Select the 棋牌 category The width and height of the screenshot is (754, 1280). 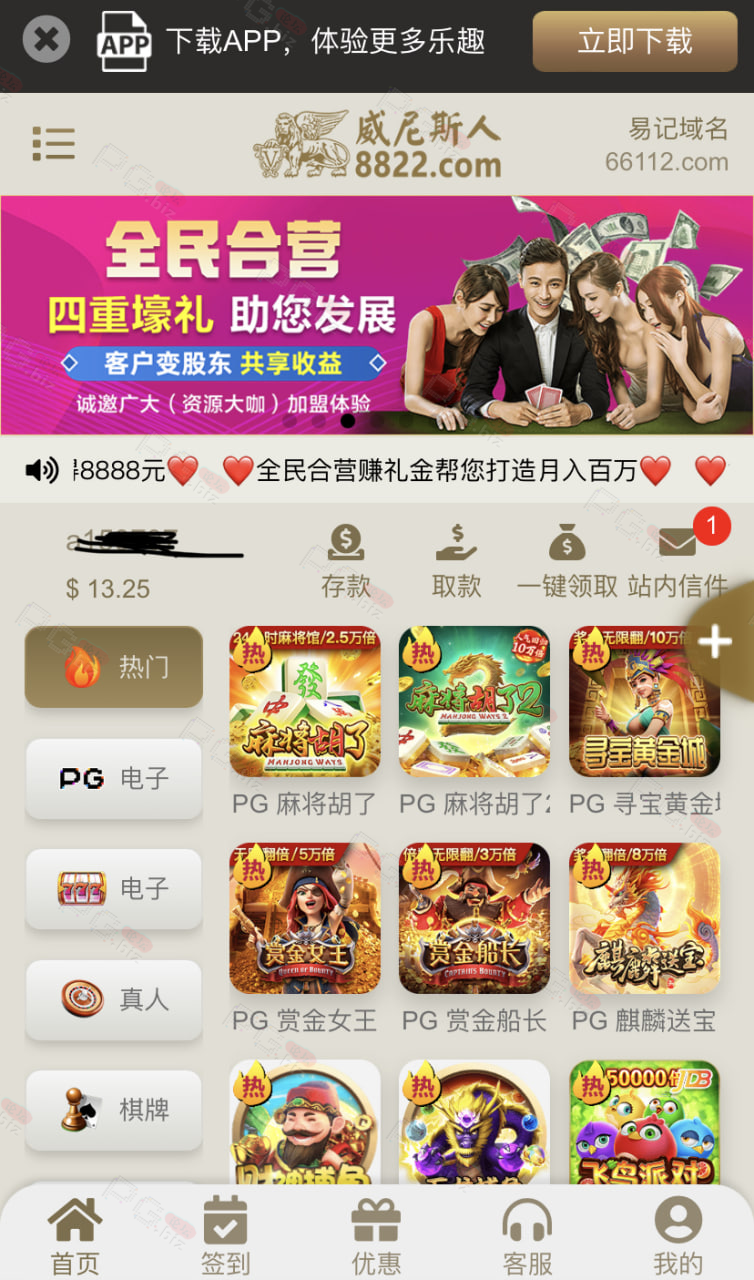click(114, 1109)
